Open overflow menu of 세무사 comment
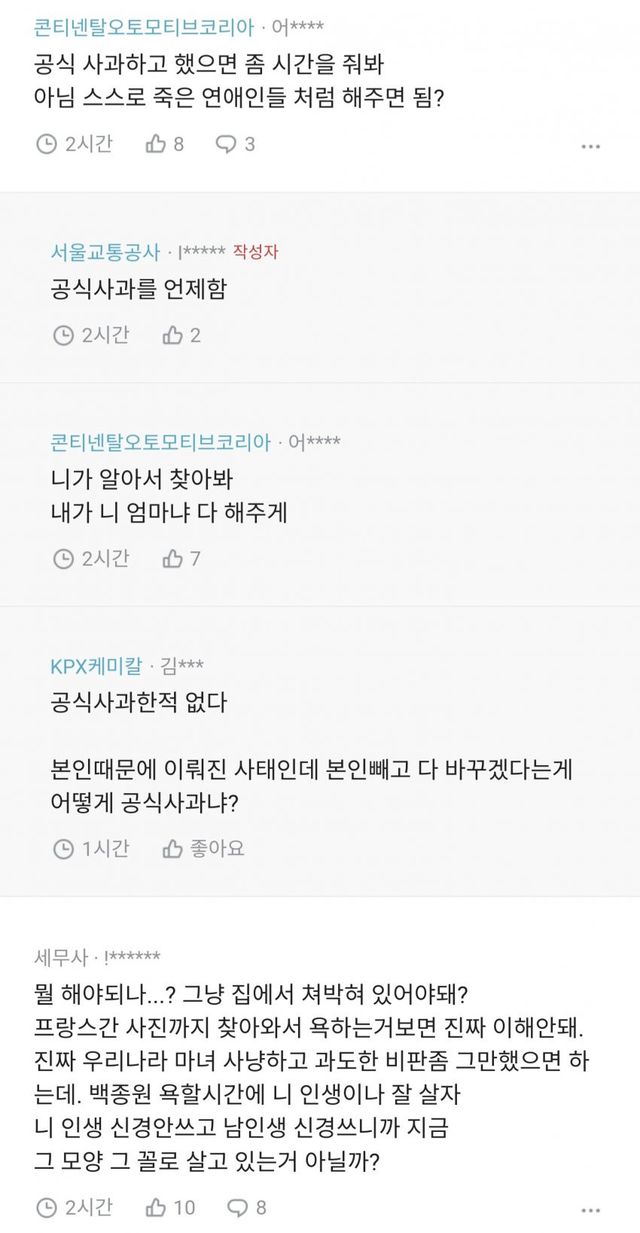The image size is (640, 1233). pyautogui.click(x=591, y=1209)
